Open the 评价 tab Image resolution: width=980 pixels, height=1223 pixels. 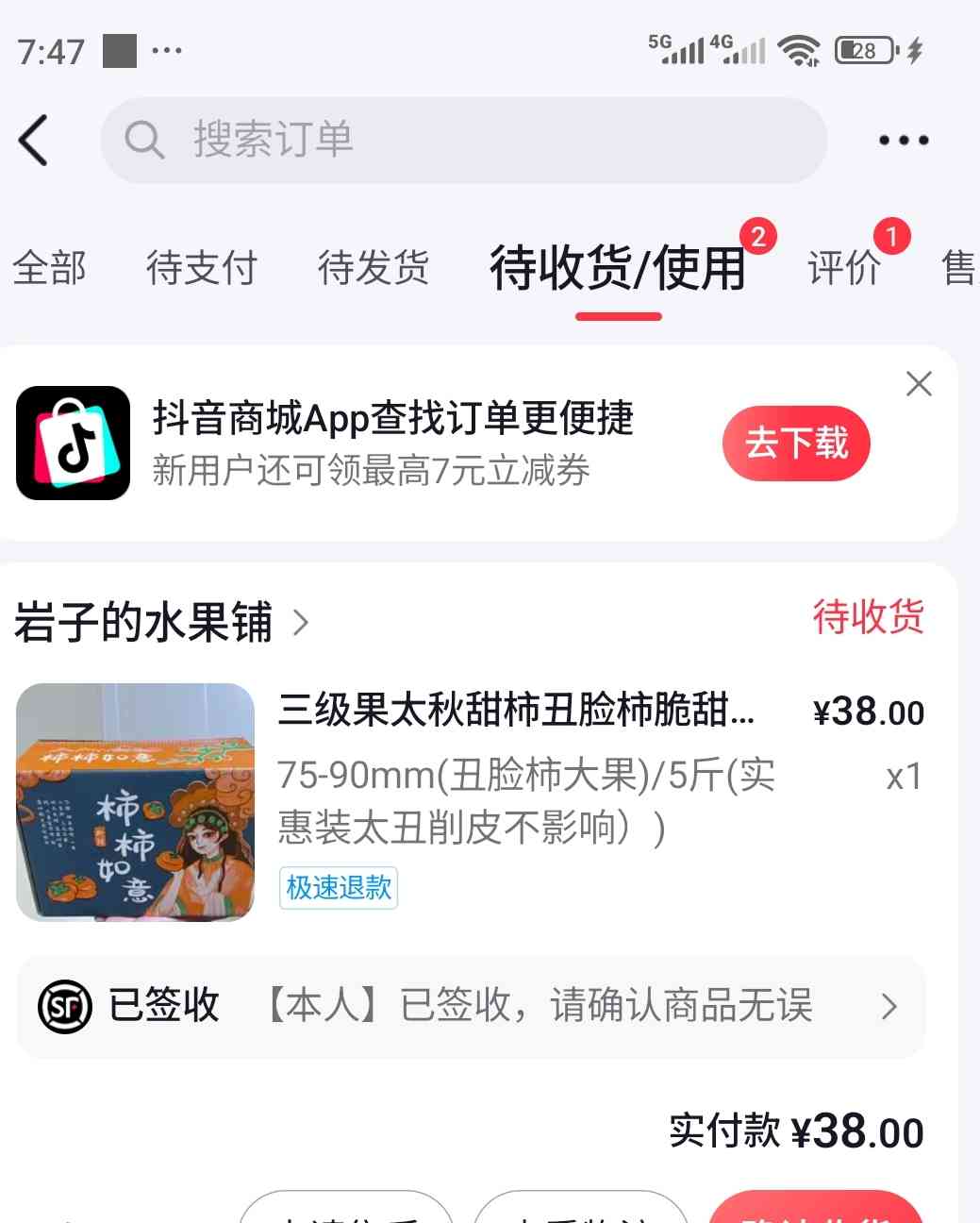(x=844, y=268)
